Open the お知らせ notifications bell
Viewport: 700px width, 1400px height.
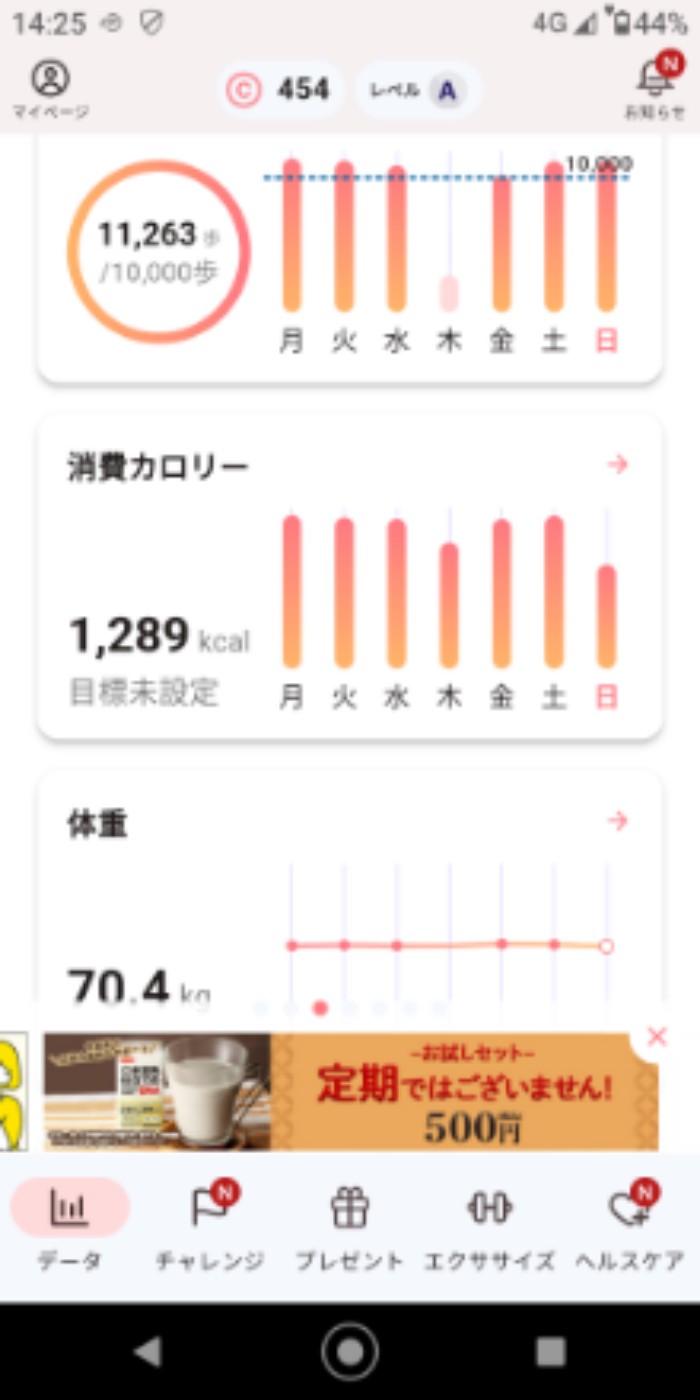coord(655,88)
